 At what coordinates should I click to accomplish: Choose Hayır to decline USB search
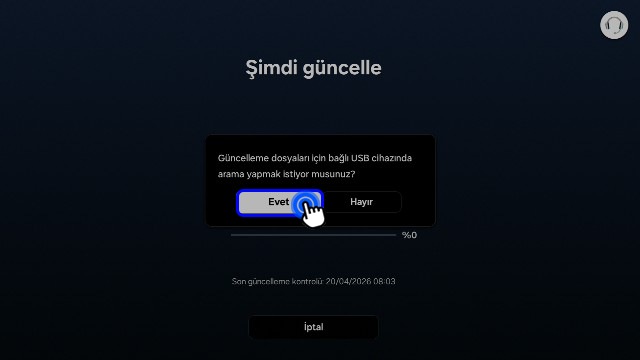(x=362, y=202)
